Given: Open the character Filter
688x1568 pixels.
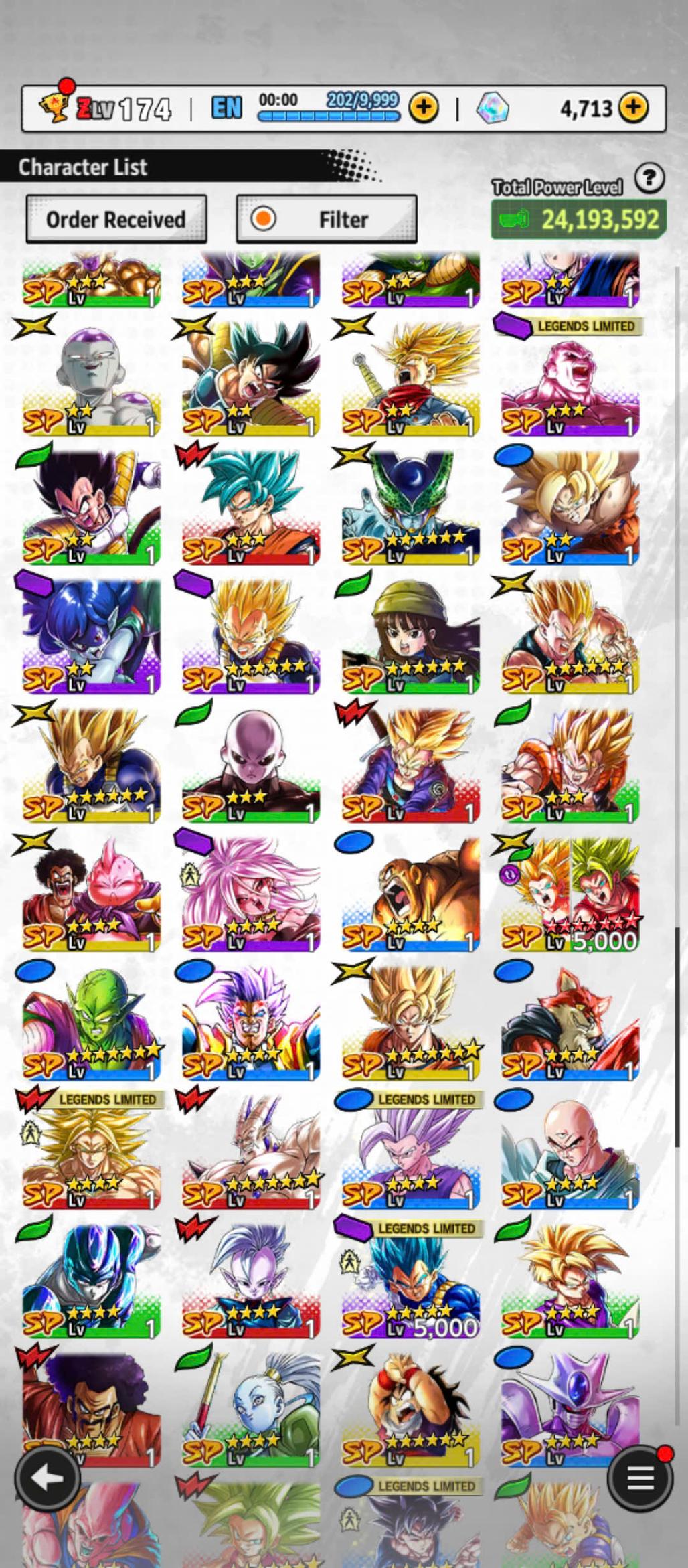Looking at the screenshot, I should (327, 219).
